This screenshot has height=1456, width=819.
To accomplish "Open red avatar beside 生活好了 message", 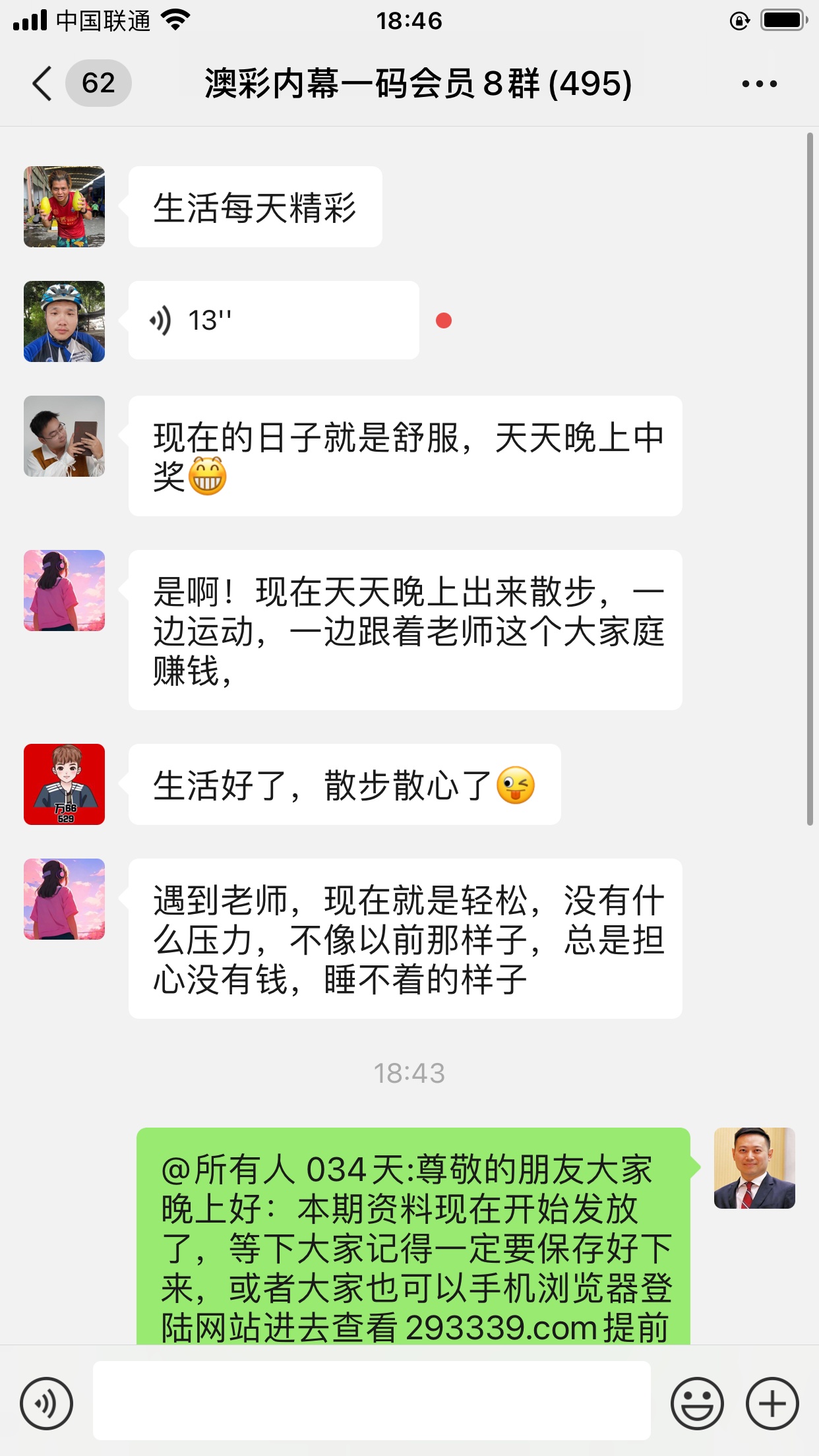I will [x=65, y=785].
